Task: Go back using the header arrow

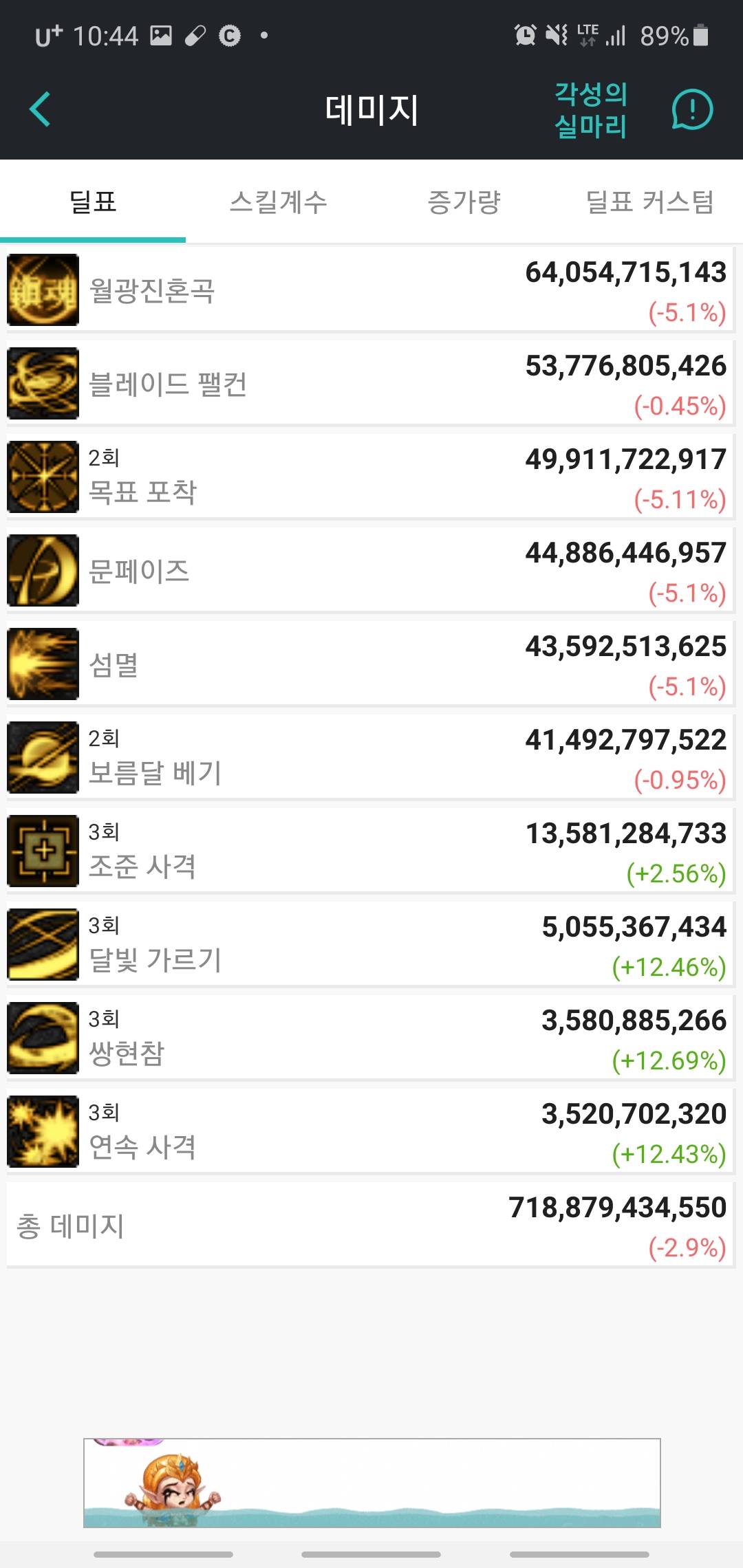Action: pos(41,109)
